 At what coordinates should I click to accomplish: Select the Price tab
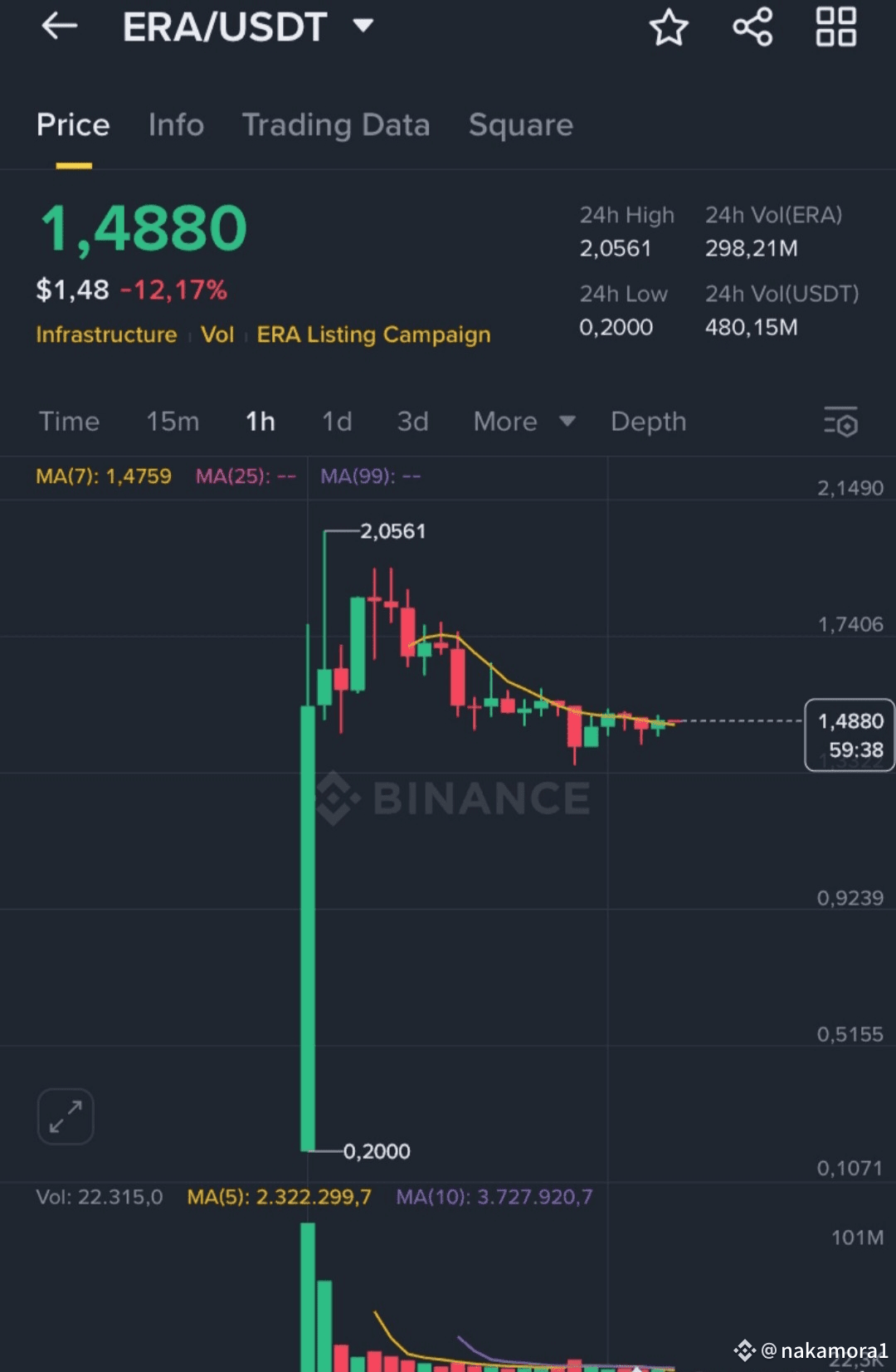(73, 125)
